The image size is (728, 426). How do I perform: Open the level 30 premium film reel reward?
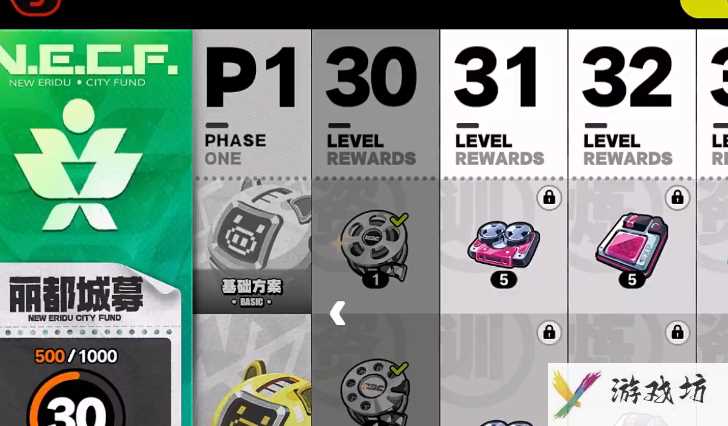click(x=374, y=392)
